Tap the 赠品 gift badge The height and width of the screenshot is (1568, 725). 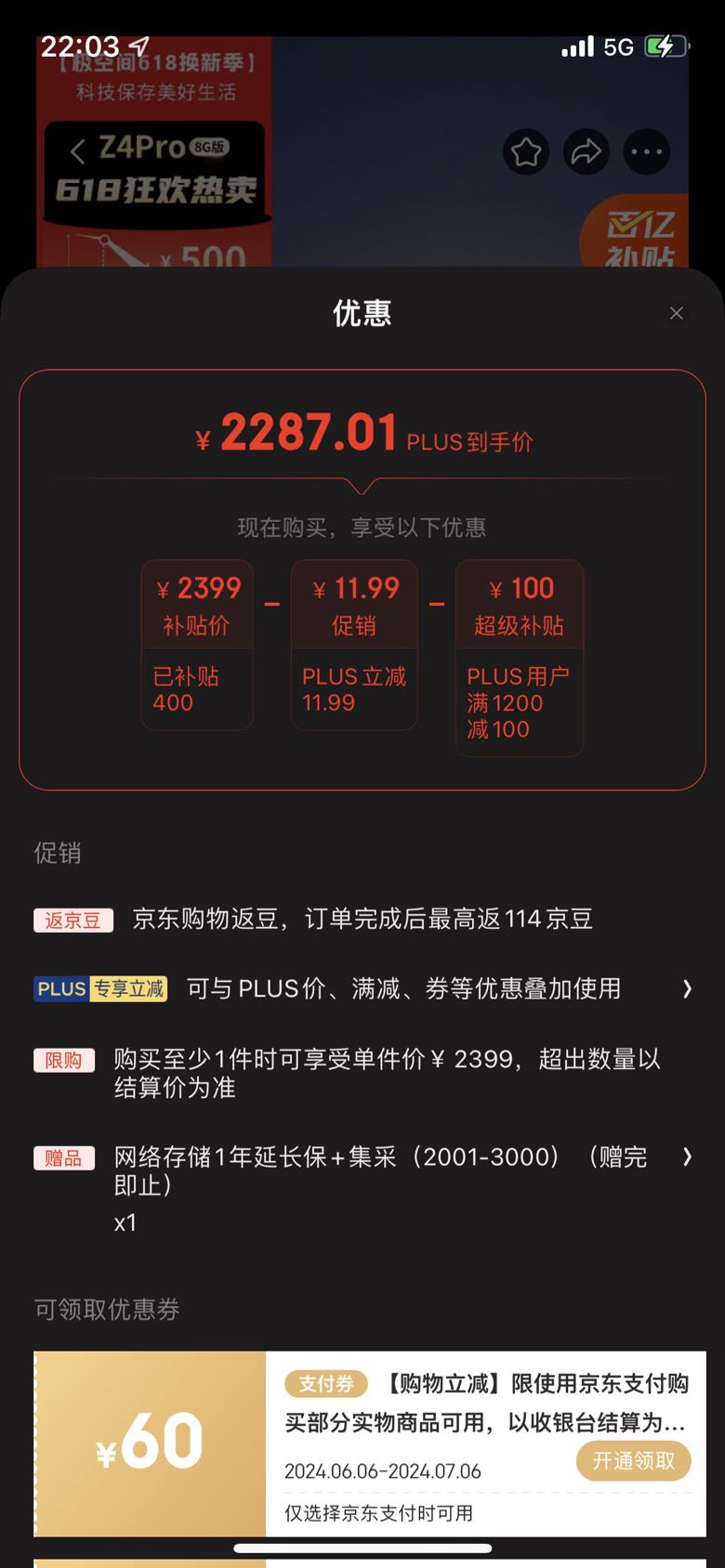[x=63, y=1157]
